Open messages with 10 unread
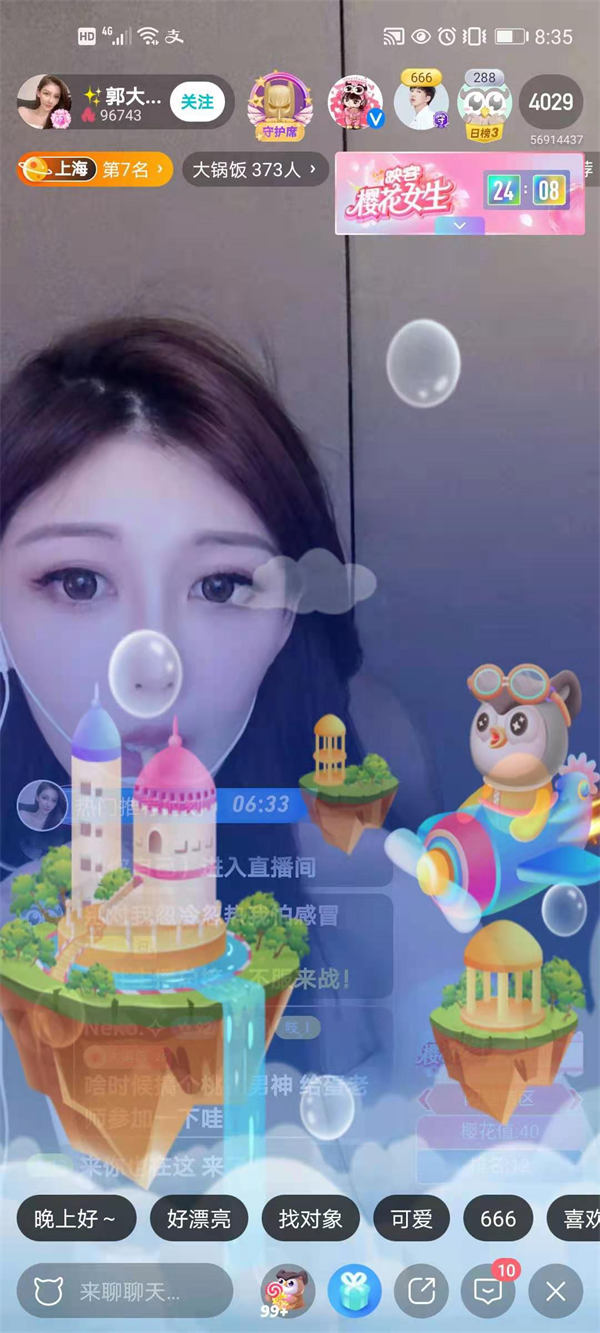600x1333 pixels. click(x=488, y=1292)
